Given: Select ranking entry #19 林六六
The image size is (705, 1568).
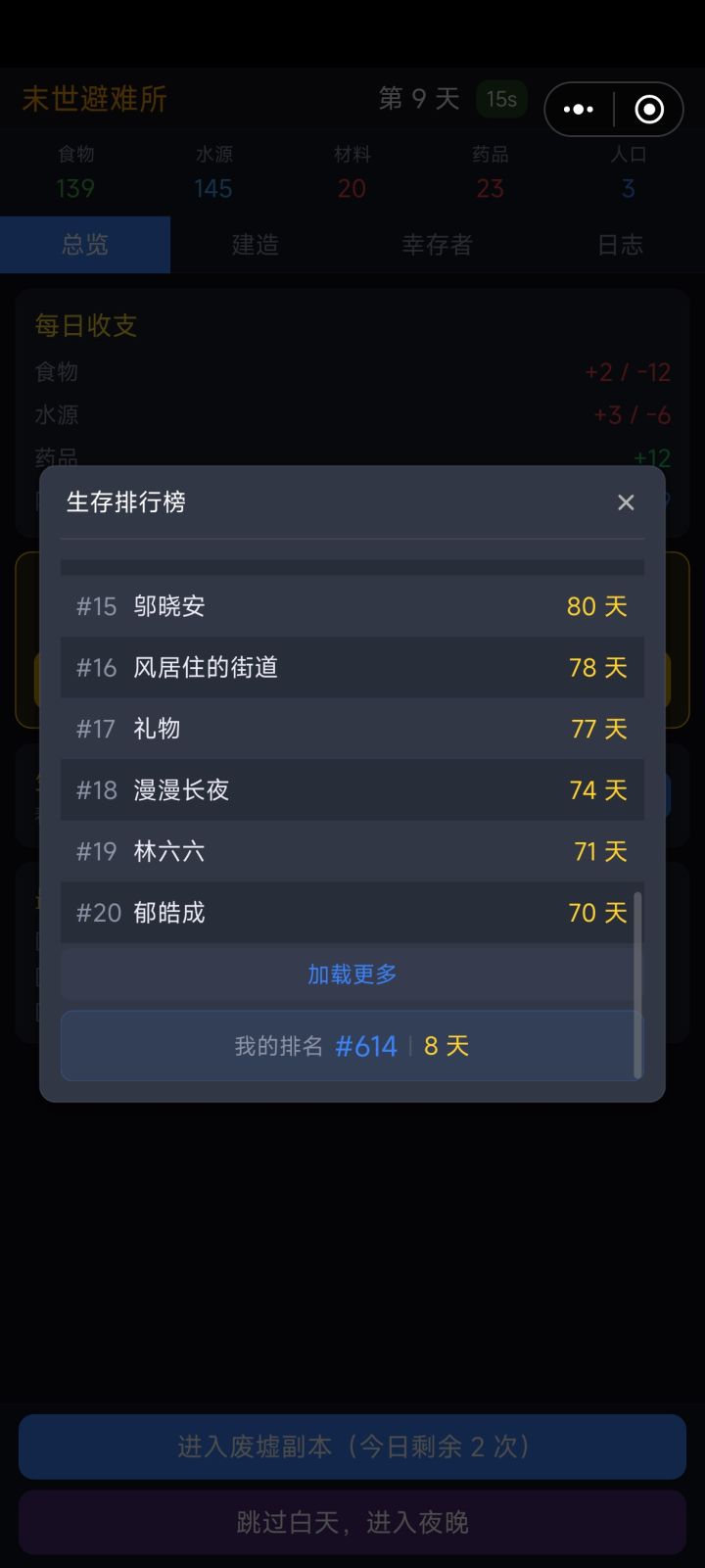Looking at the screenshot, I should 352,851.
